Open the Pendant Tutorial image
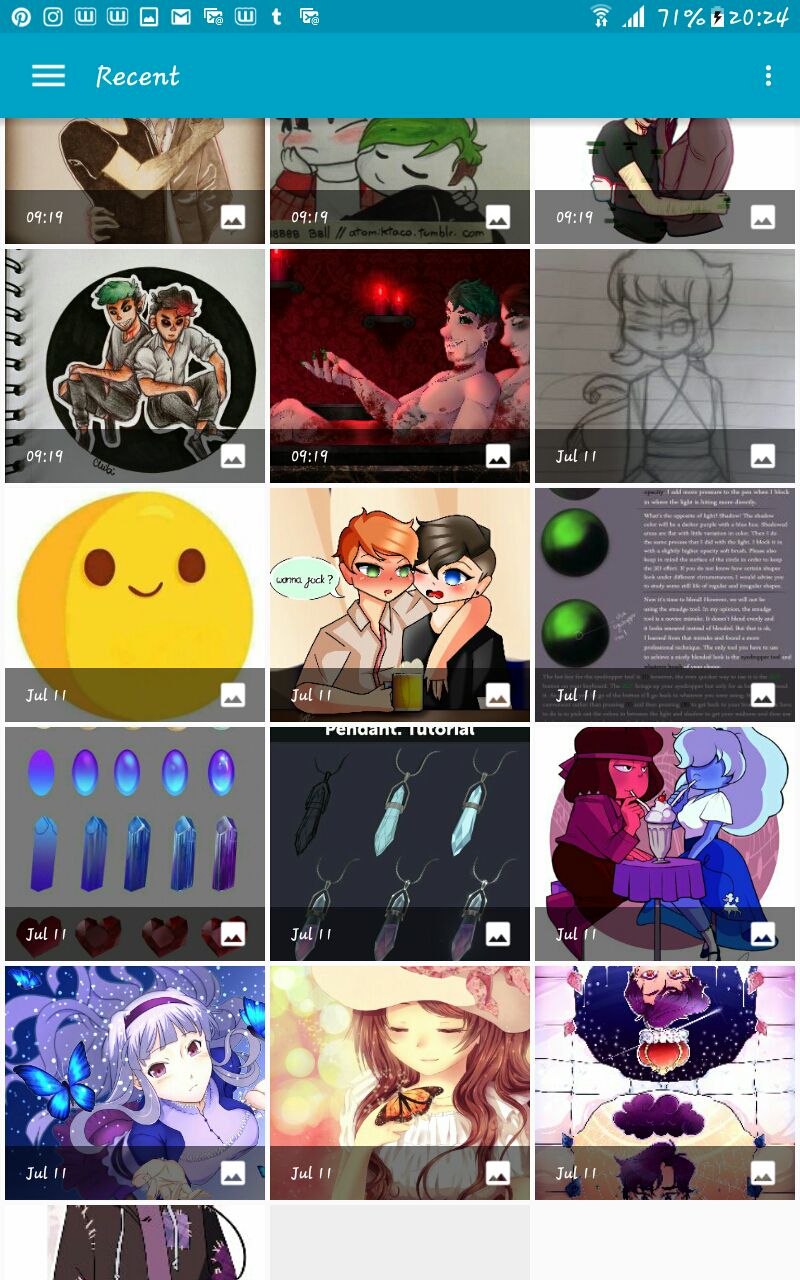Screen dimensions: 800x1280 pyautogui.click(x=400, y=844)
